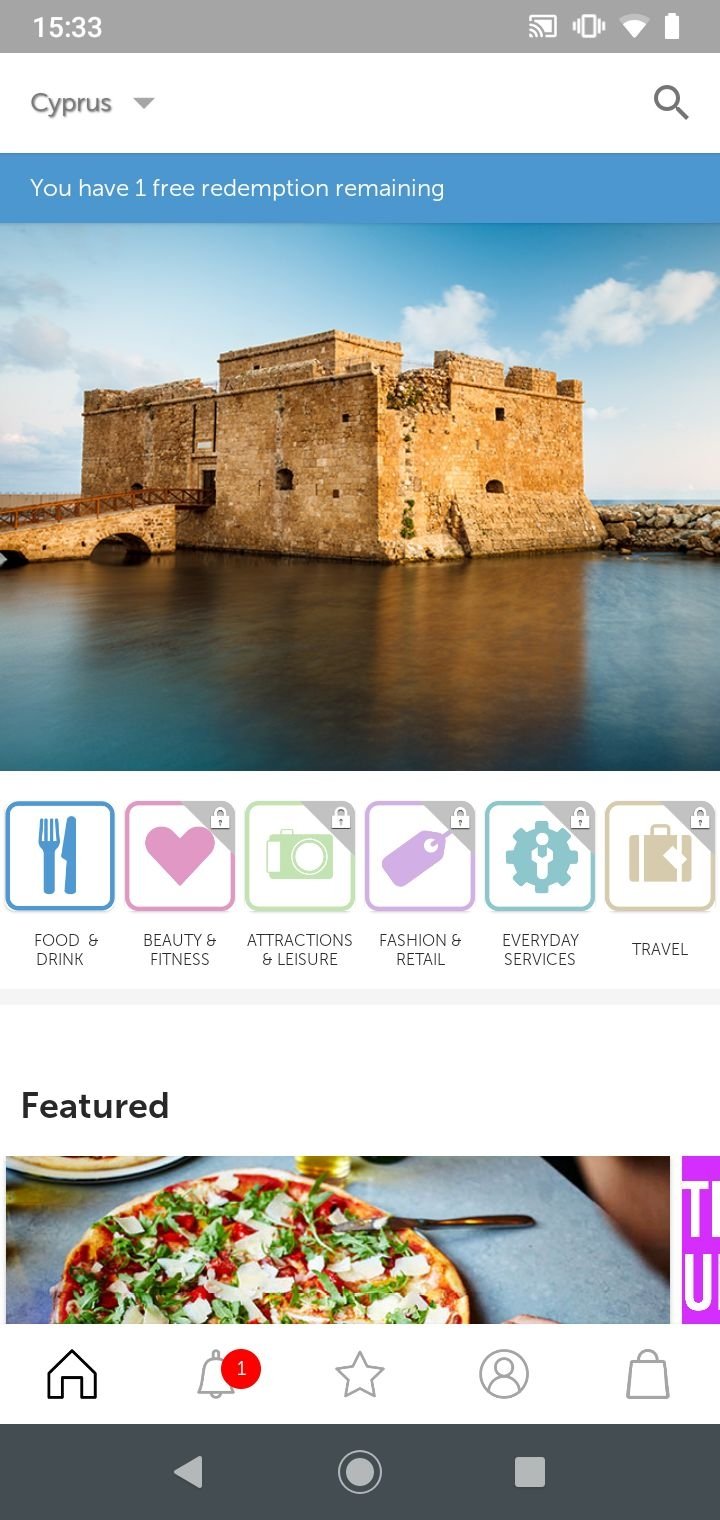Screen dimensions: 720x1520
Task: Open the featured pizza offer card
Action: click(338, 1240)
